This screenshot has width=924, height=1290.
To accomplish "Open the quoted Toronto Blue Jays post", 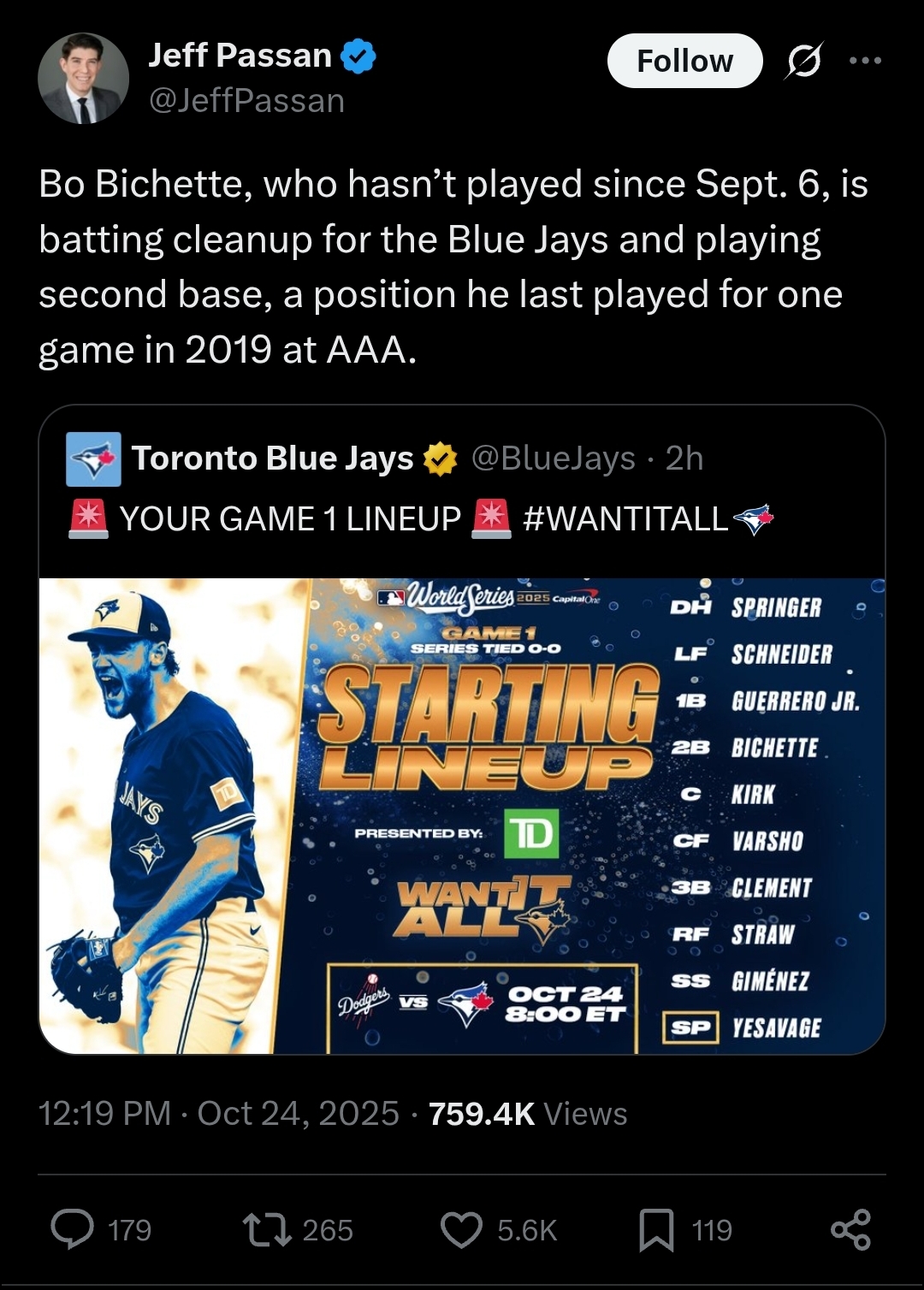I will coord(462,488).
